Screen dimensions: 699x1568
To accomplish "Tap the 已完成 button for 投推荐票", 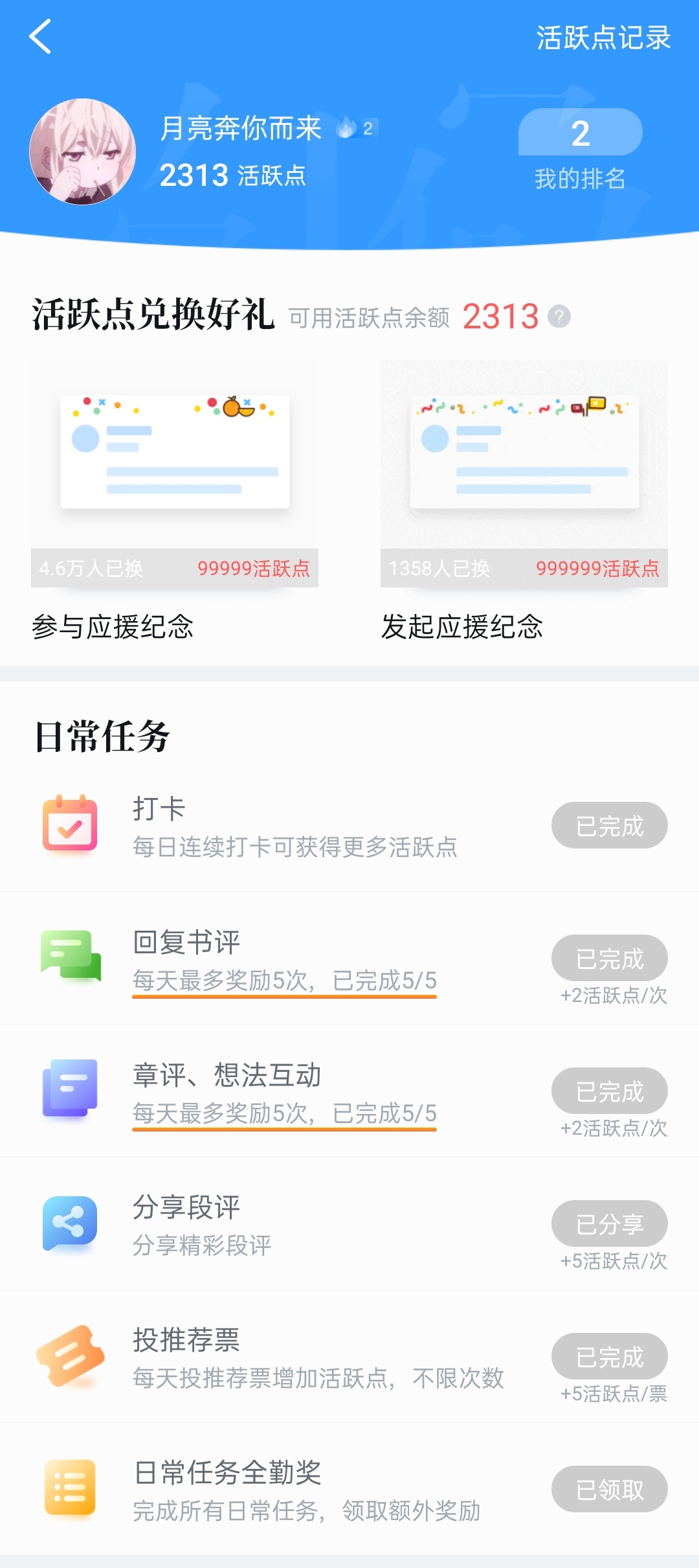I will (x=610, y=1356).
